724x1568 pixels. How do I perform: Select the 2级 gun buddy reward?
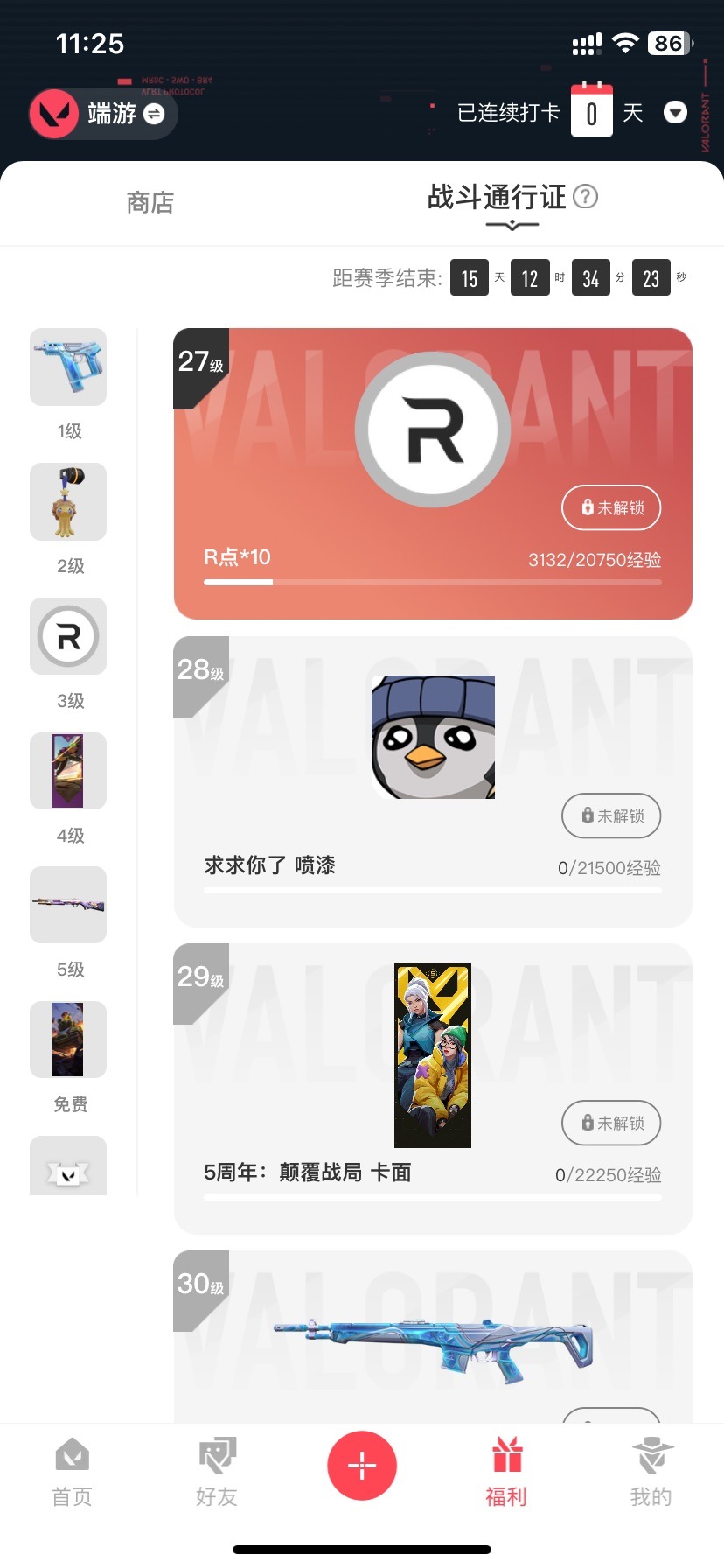[x=68, y=501]
